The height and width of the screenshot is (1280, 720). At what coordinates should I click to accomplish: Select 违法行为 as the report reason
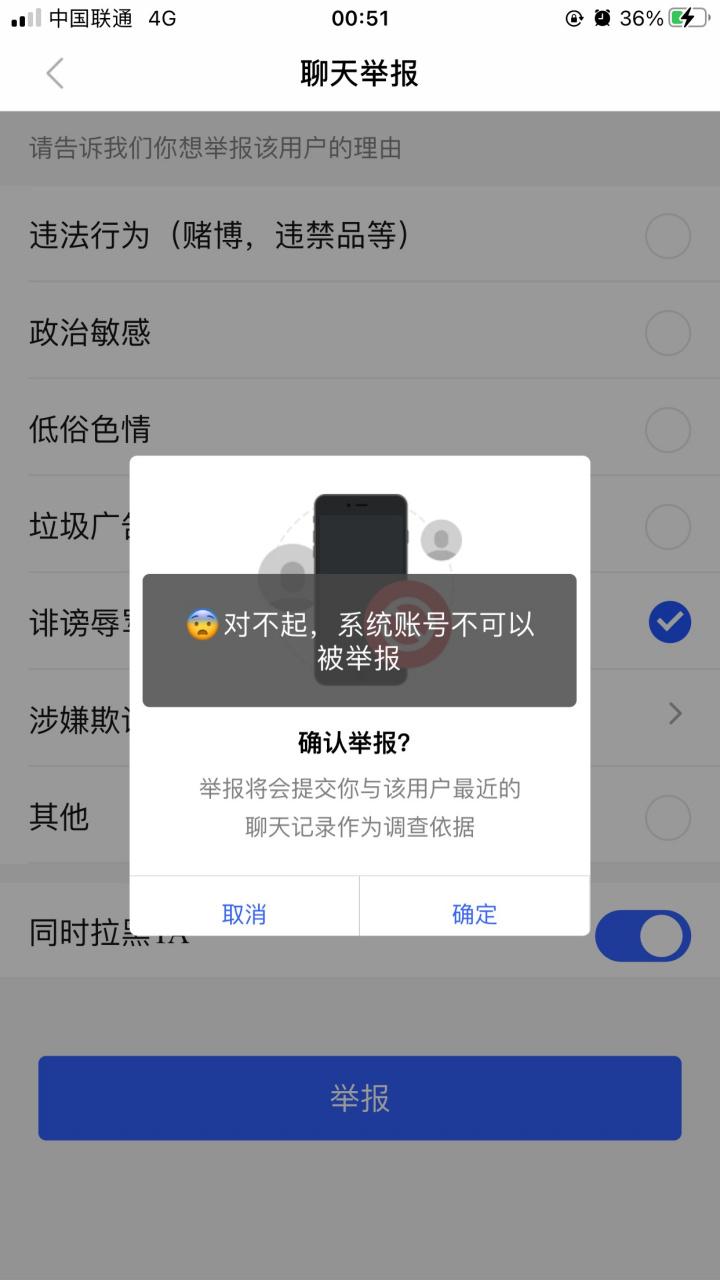[668, 236]
